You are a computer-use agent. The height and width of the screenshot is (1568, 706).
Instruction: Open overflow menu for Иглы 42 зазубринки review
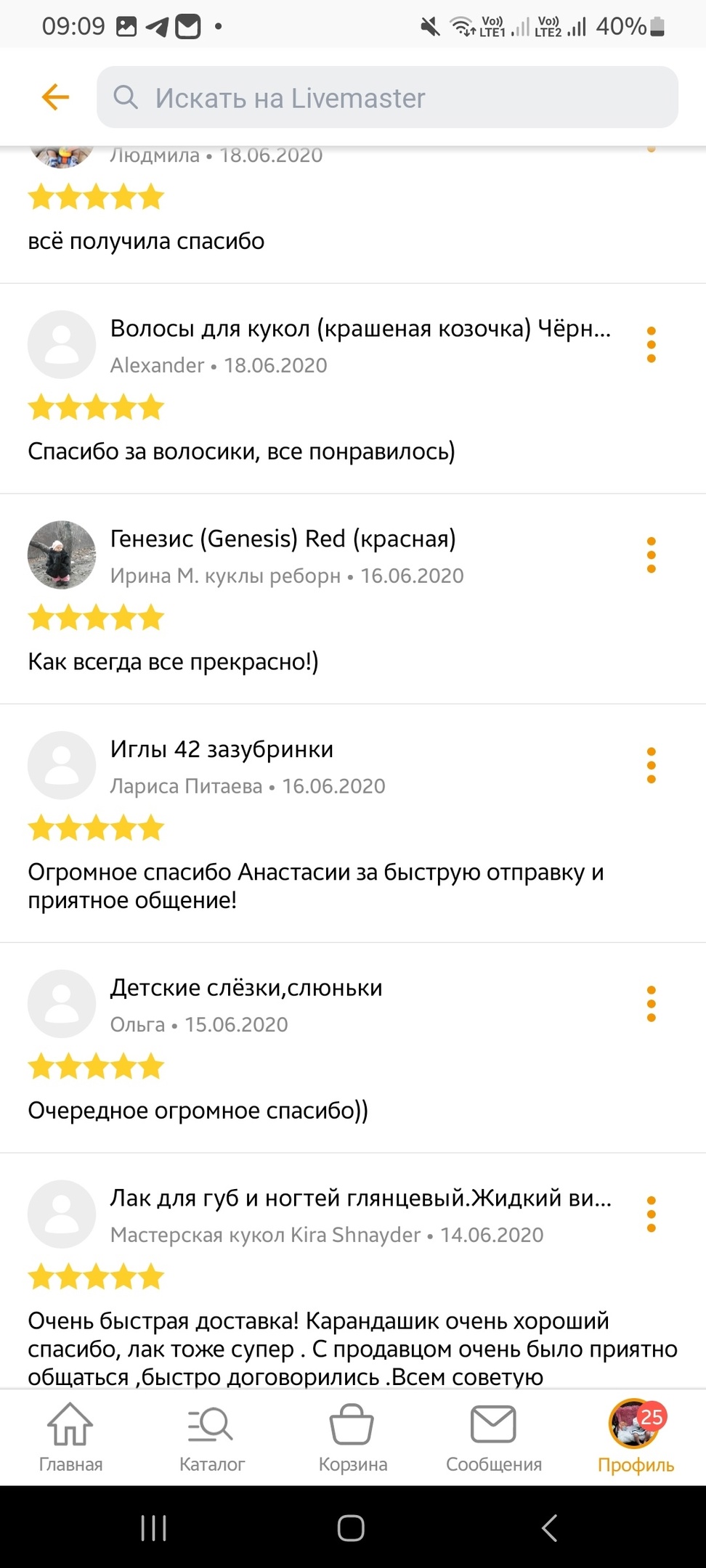point(651,765)
